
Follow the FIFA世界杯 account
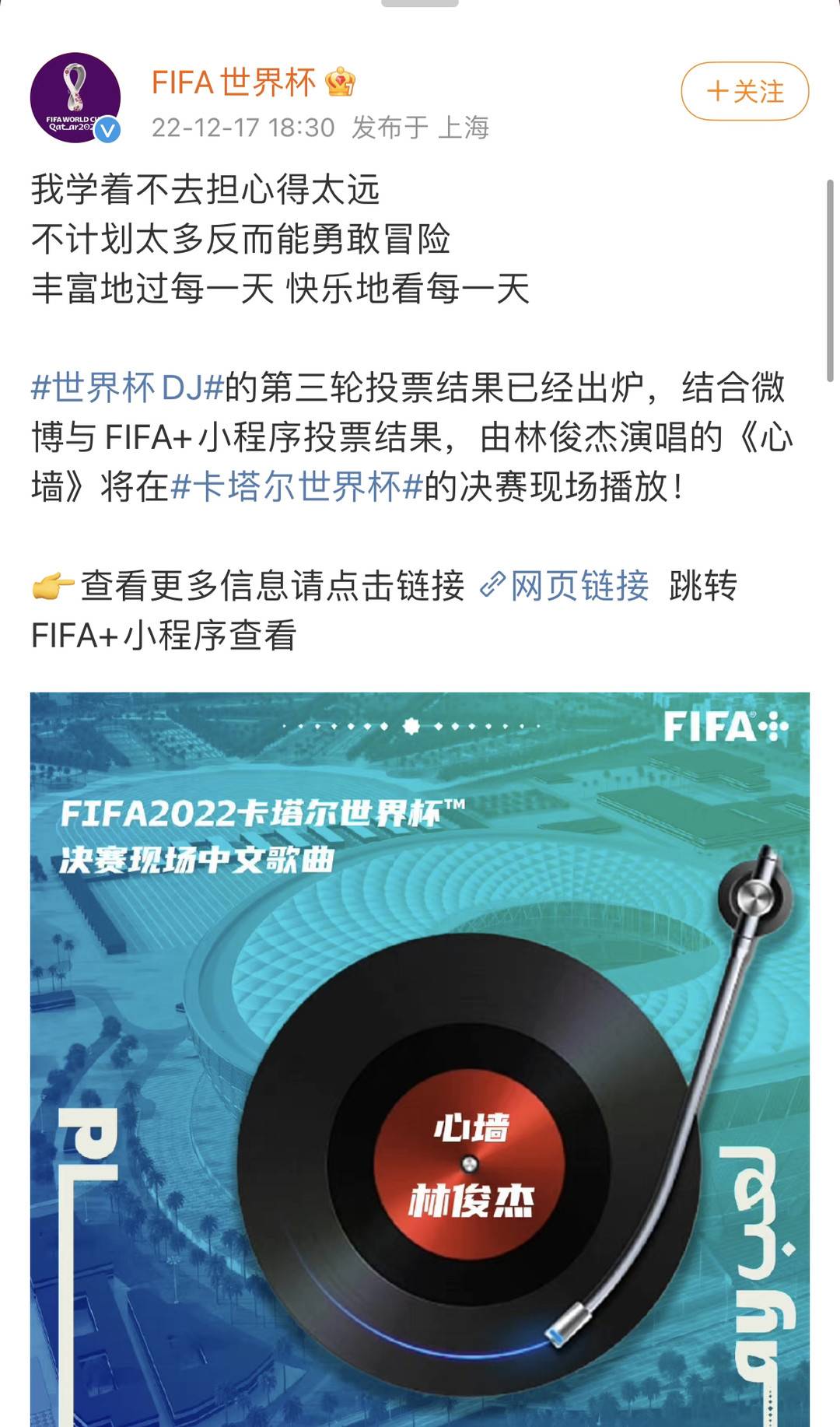[744, 92]
